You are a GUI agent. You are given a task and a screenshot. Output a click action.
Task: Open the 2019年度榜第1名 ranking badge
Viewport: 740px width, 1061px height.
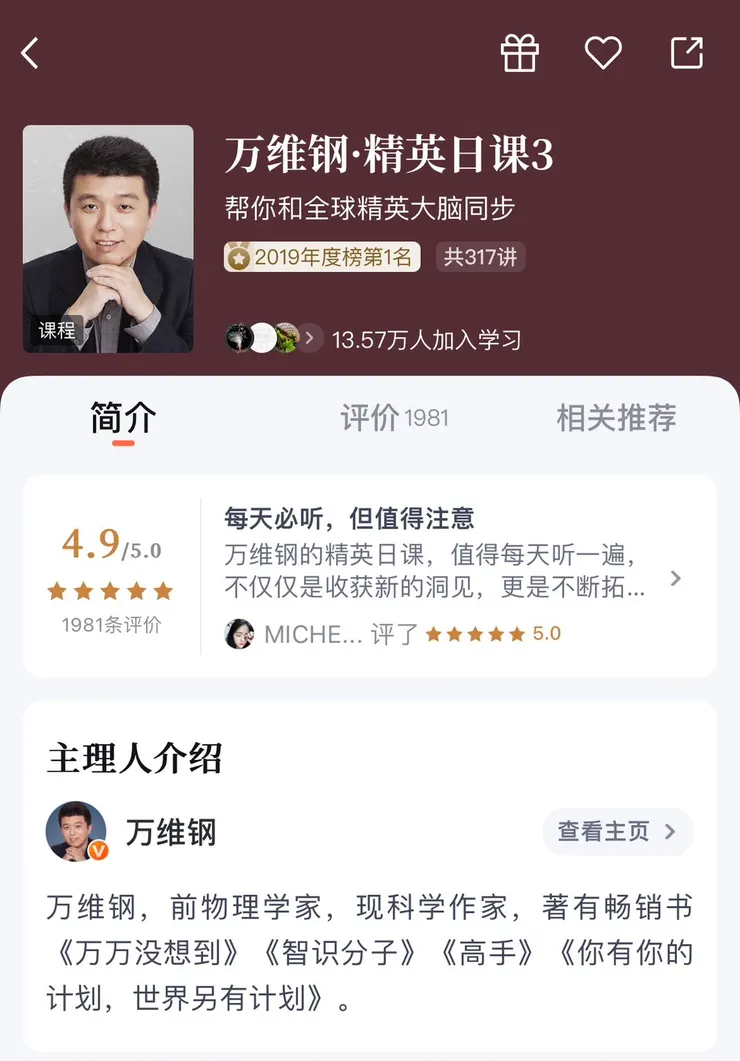pos(322,257)
